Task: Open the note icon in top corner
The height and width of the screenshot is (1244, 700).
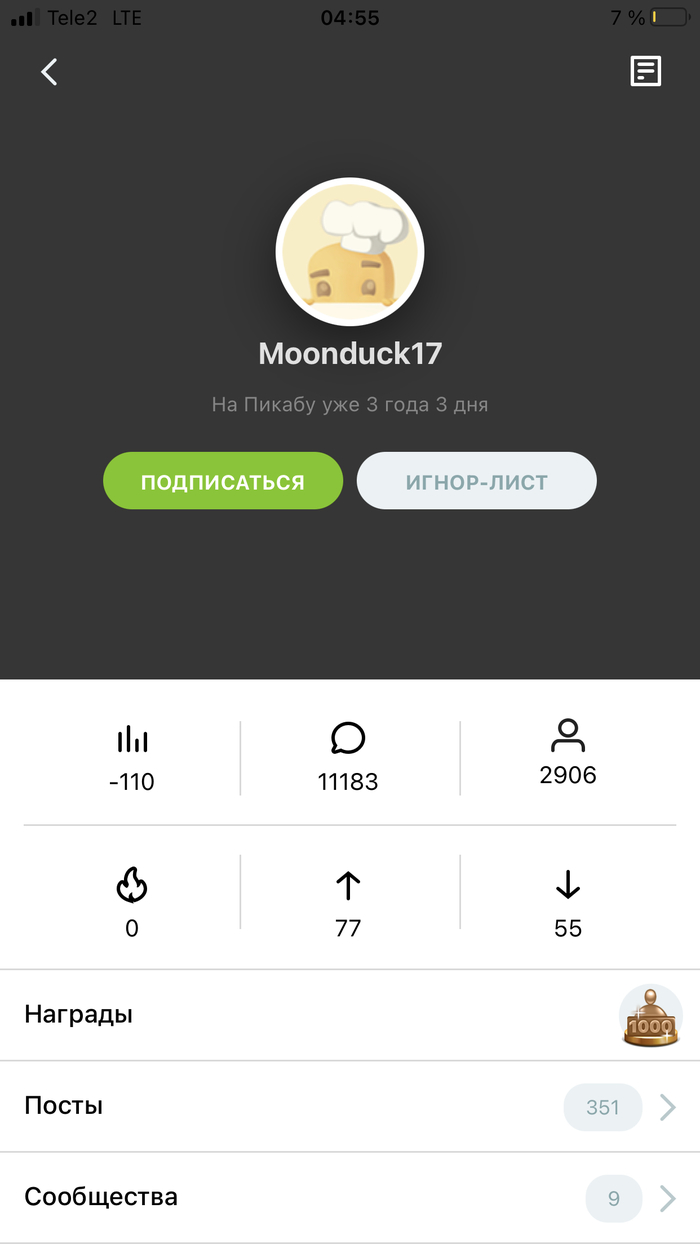Action: (x=645, y=71)
